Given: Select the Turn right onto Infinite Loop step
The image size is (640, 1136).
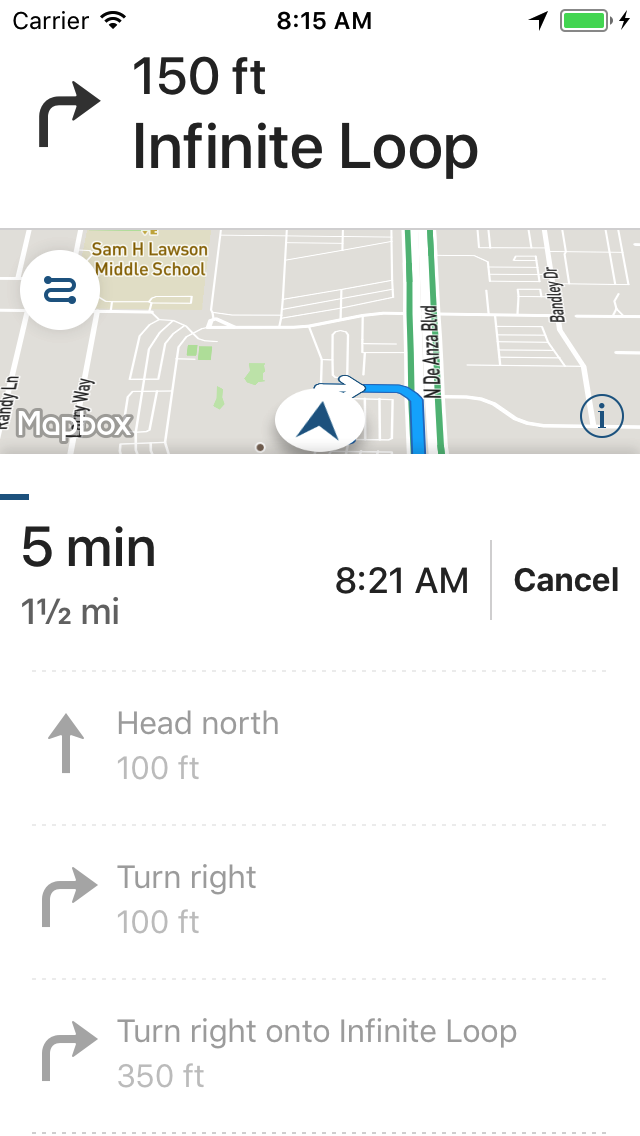Looking at the screenshot, I should tap(320, 1054).
